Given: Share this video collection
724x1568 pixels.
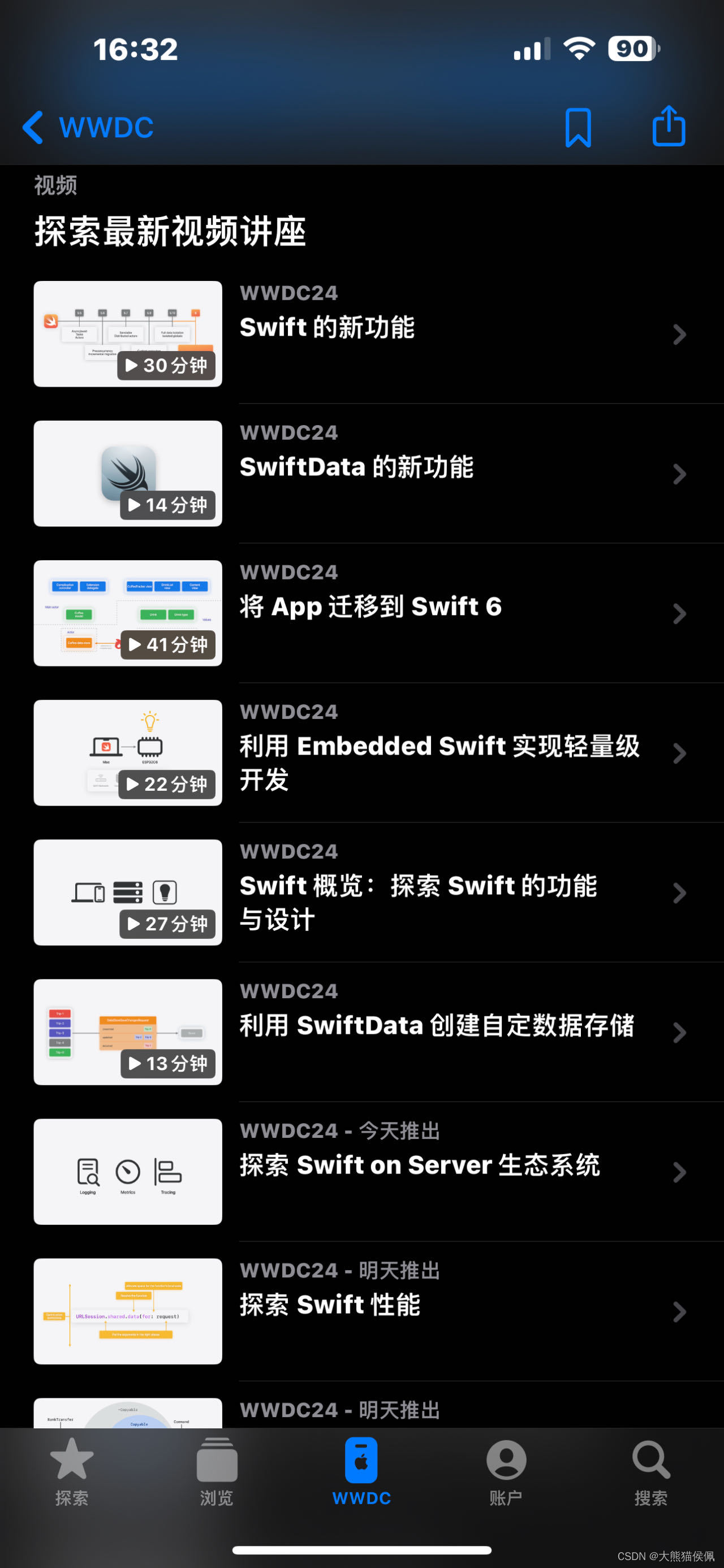Looking at the screenshot, I should [669, 127].
